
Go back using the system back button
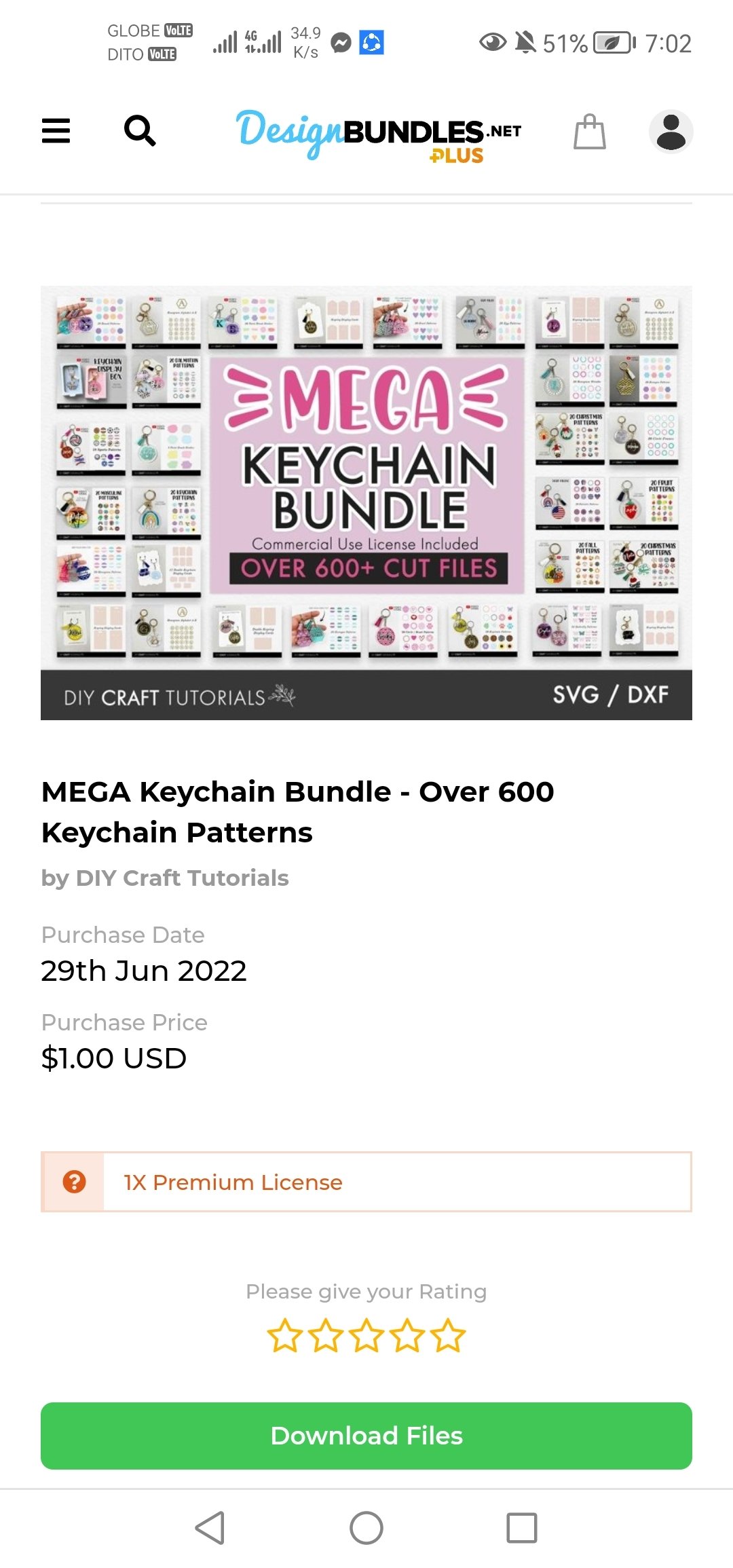pos(210,1528)
